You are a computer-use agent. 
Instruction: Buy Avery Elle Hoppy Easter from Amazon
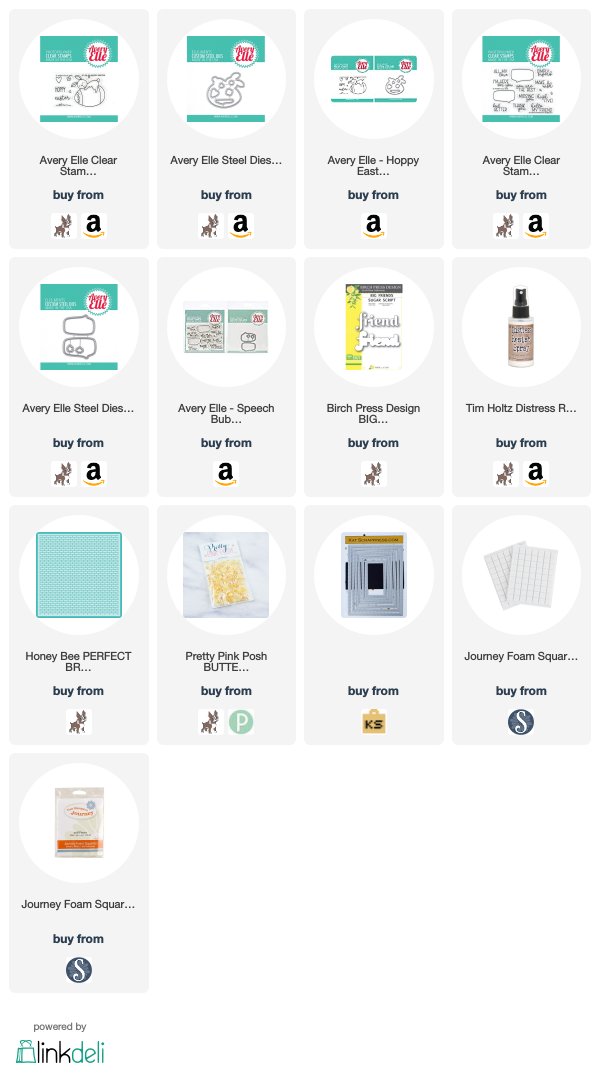(374, 226)
